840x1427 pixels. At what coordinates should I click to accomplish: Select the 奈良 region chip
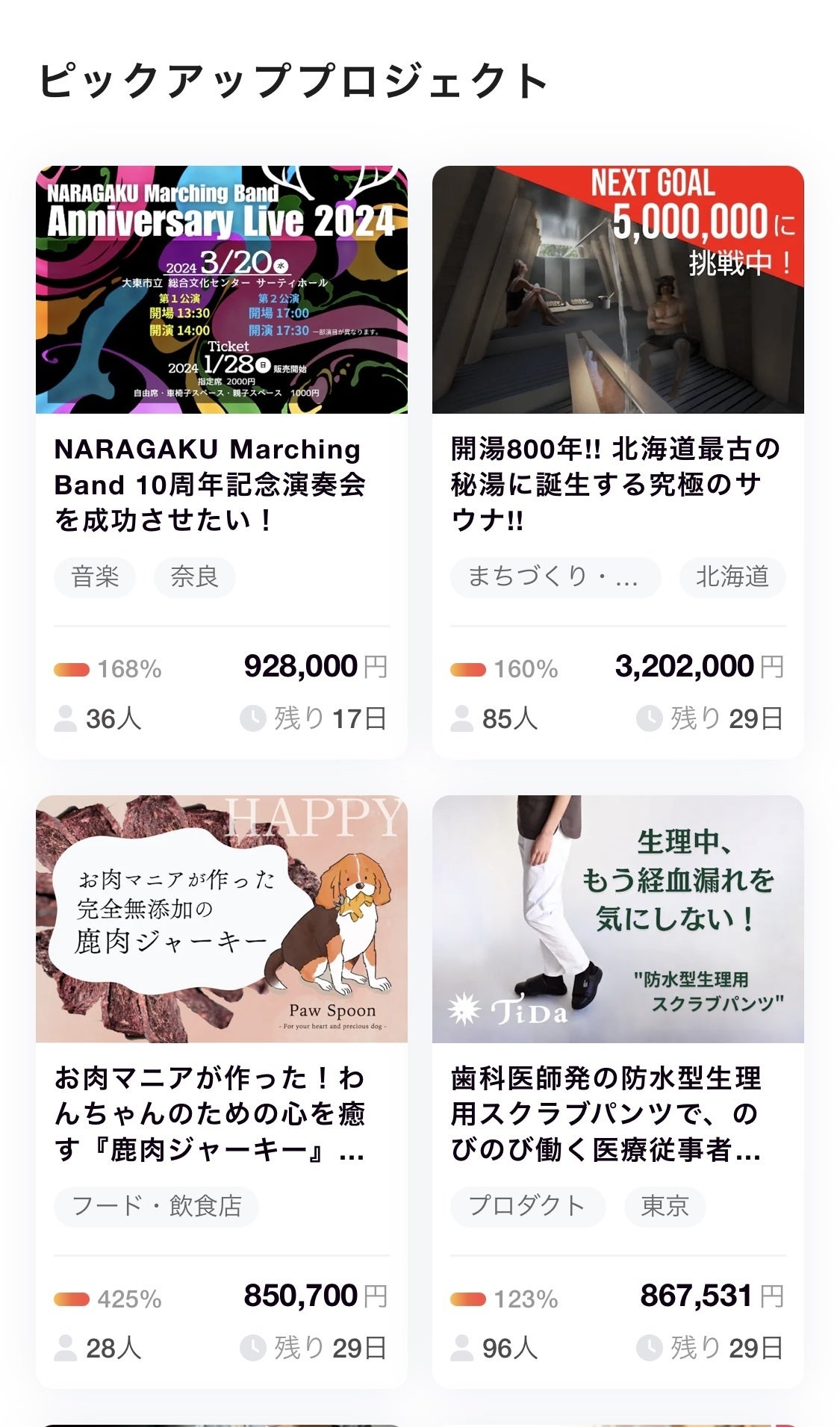pos(194,577)
